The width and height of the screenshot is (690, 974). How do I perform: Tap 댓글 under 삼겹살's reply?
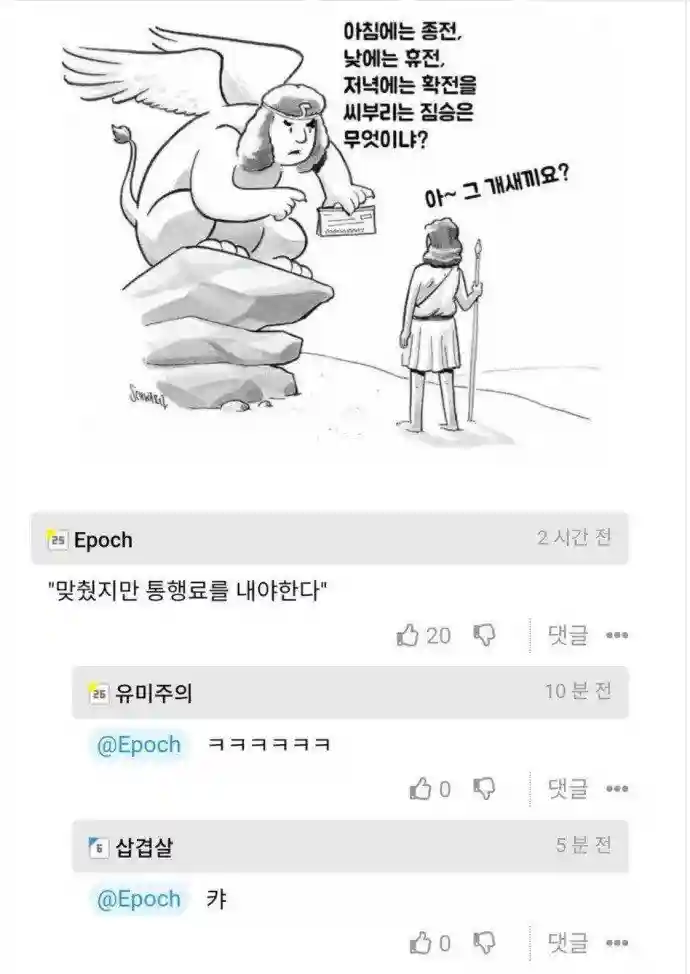tap(568, 942)
